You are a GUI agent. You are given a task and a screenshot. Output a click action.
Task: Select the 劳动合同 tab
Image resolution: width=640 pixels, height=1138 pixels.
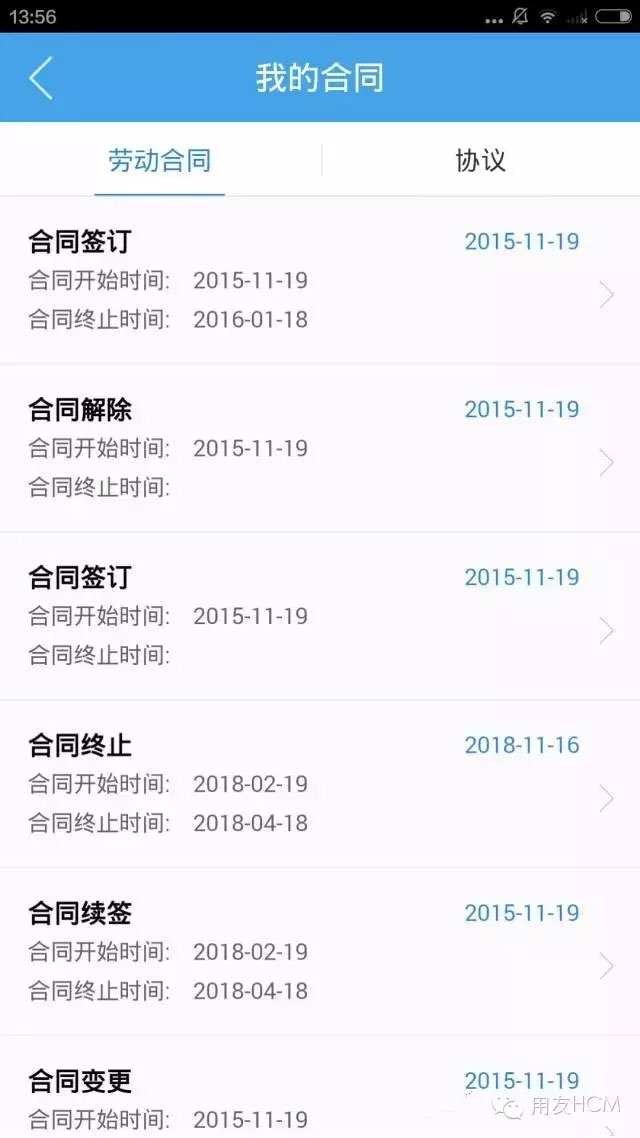point(160,161)
